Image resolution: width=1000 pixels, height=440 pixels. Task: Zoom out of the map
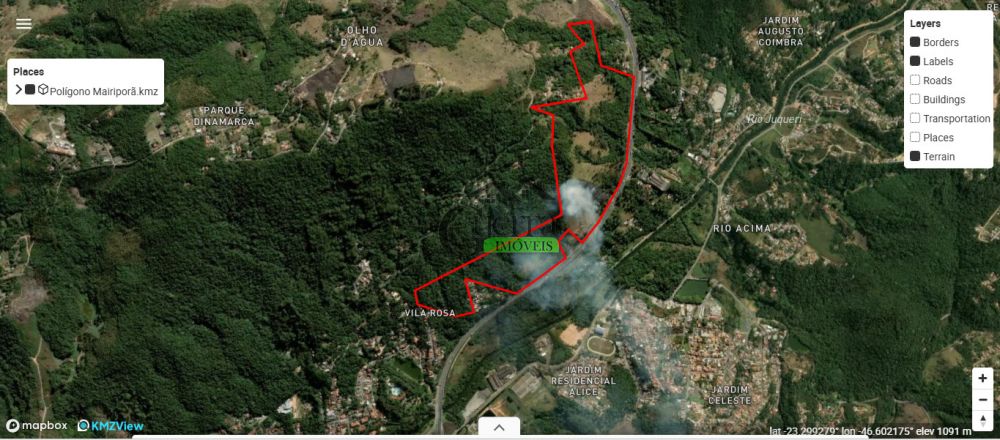coord(983,399)
